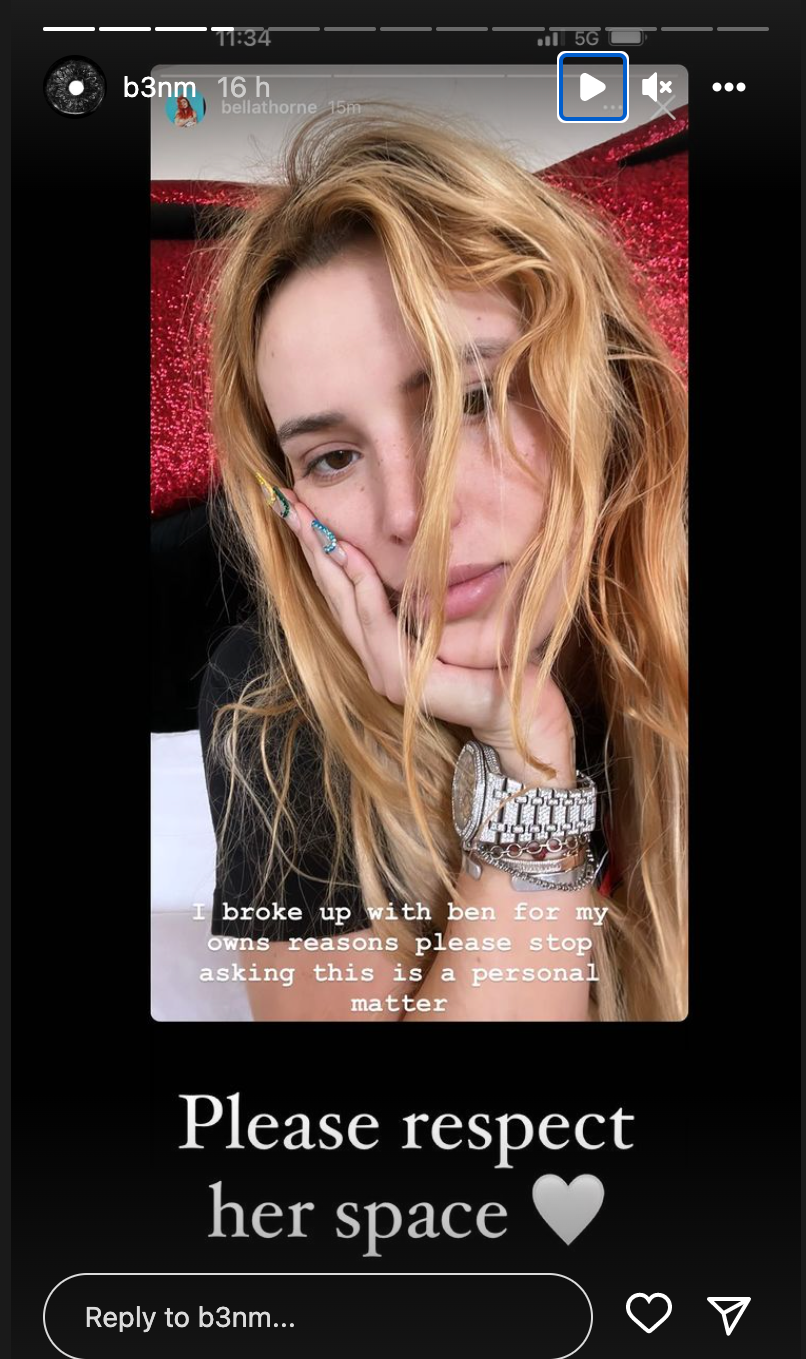Open b3nm's profile picture
806x1359 pixels.
75,87
